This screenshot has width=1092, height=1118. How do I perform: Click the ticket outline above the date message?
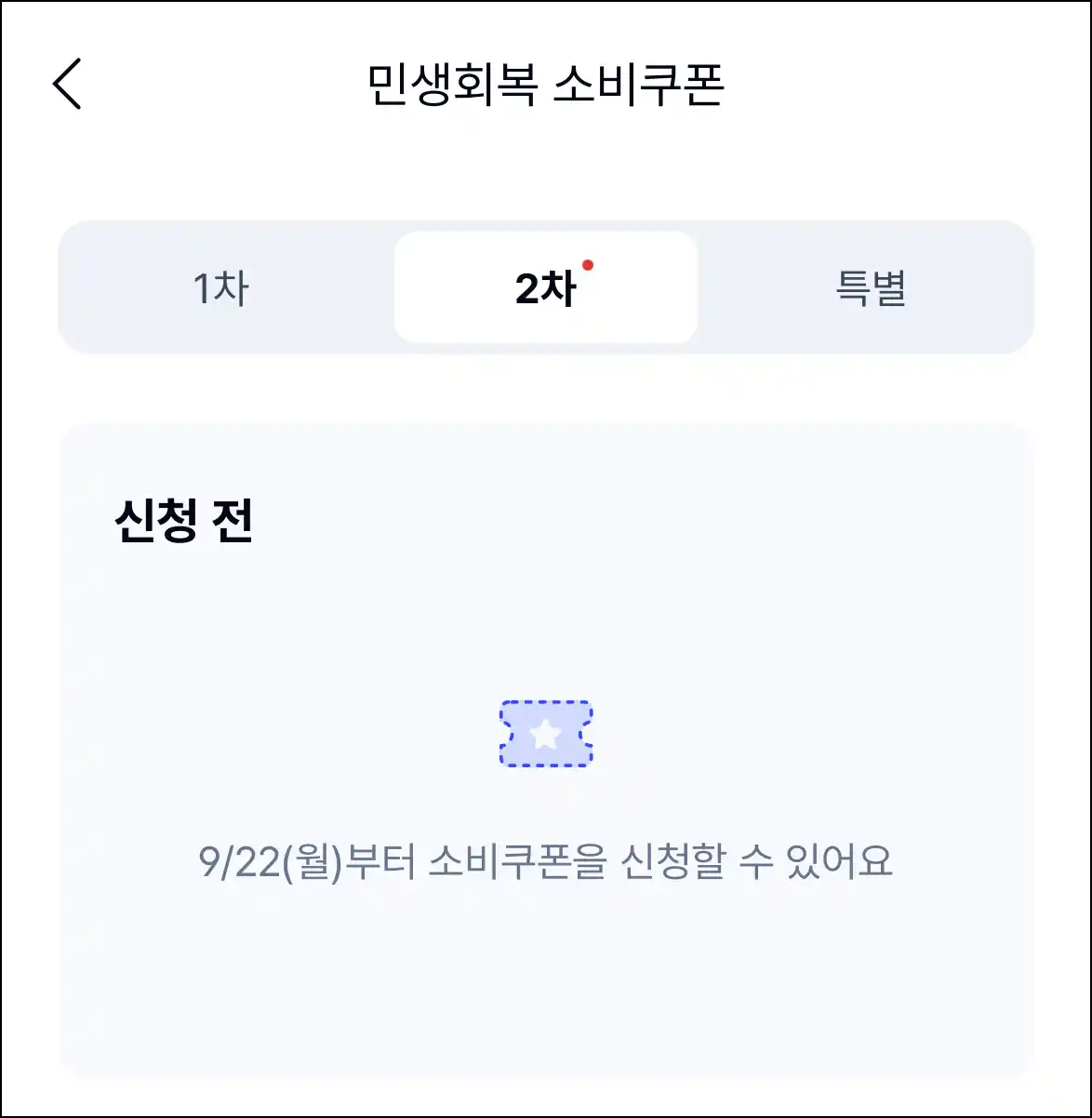(546, 735)
